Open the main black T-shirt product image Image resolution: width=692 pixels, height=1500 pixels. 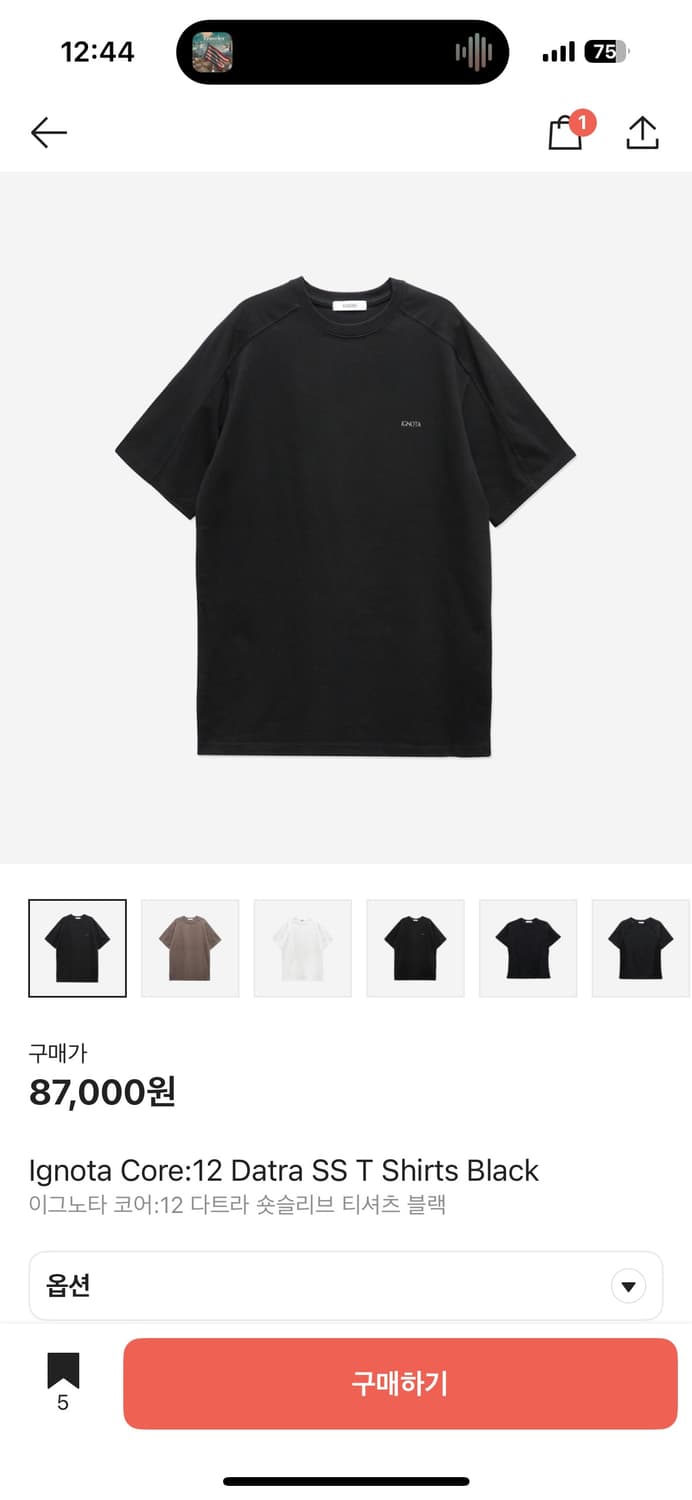pyautogui.click(x=345, y=517)
